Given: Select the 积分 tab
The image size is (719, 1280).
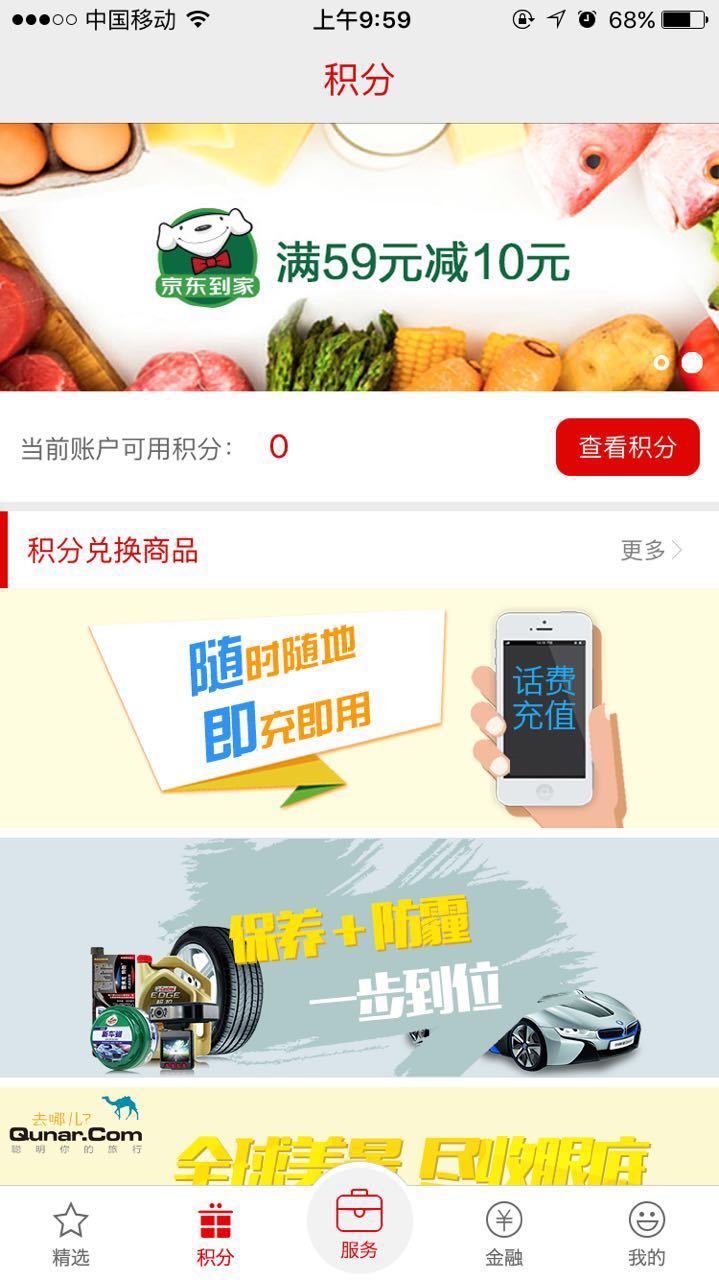Looking at the screenshot, I should pyautogui.click(x=215, y=1235).
